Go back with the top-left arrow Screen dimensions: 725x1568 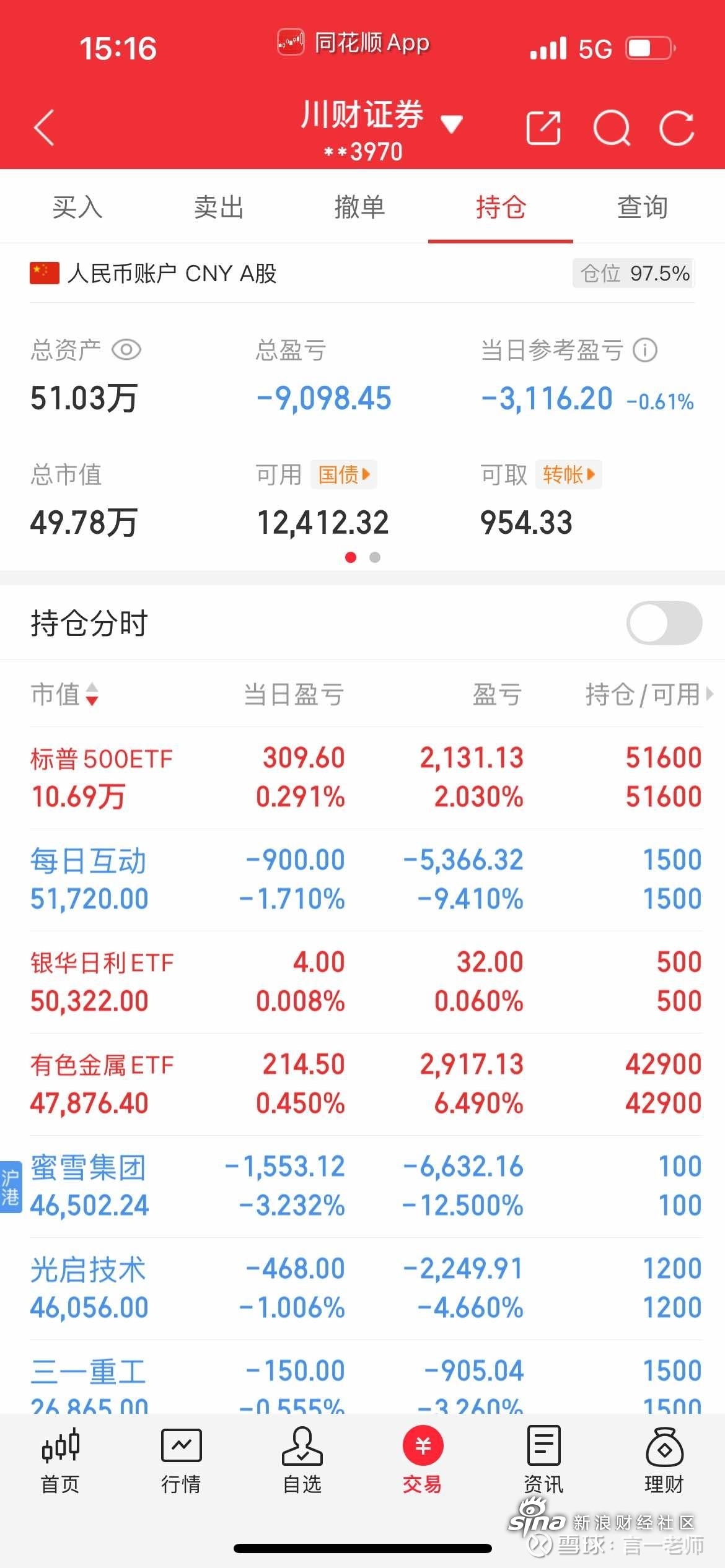tap(44, 128)
